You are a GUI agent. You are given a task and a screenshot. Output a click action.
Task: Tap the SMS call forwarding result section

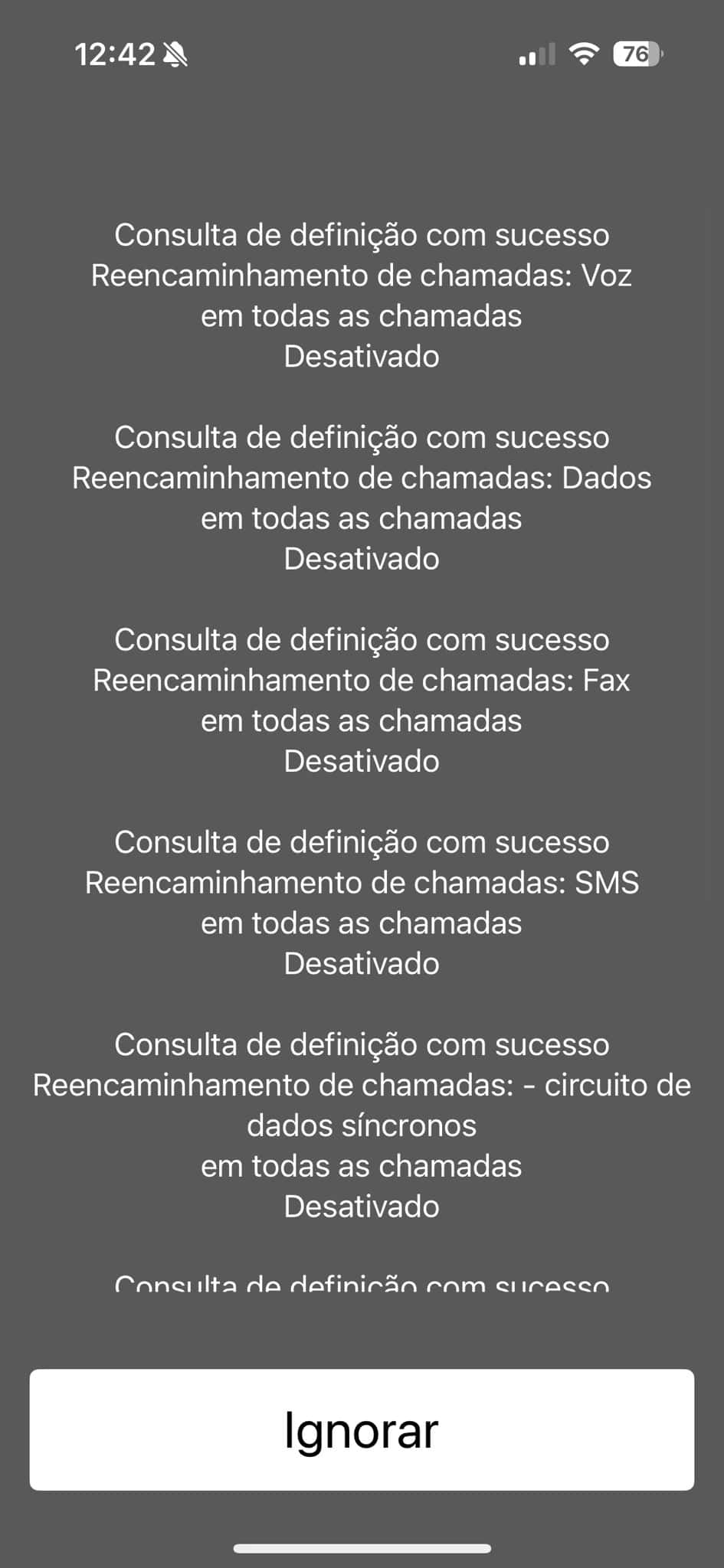[x=362, y=902]
